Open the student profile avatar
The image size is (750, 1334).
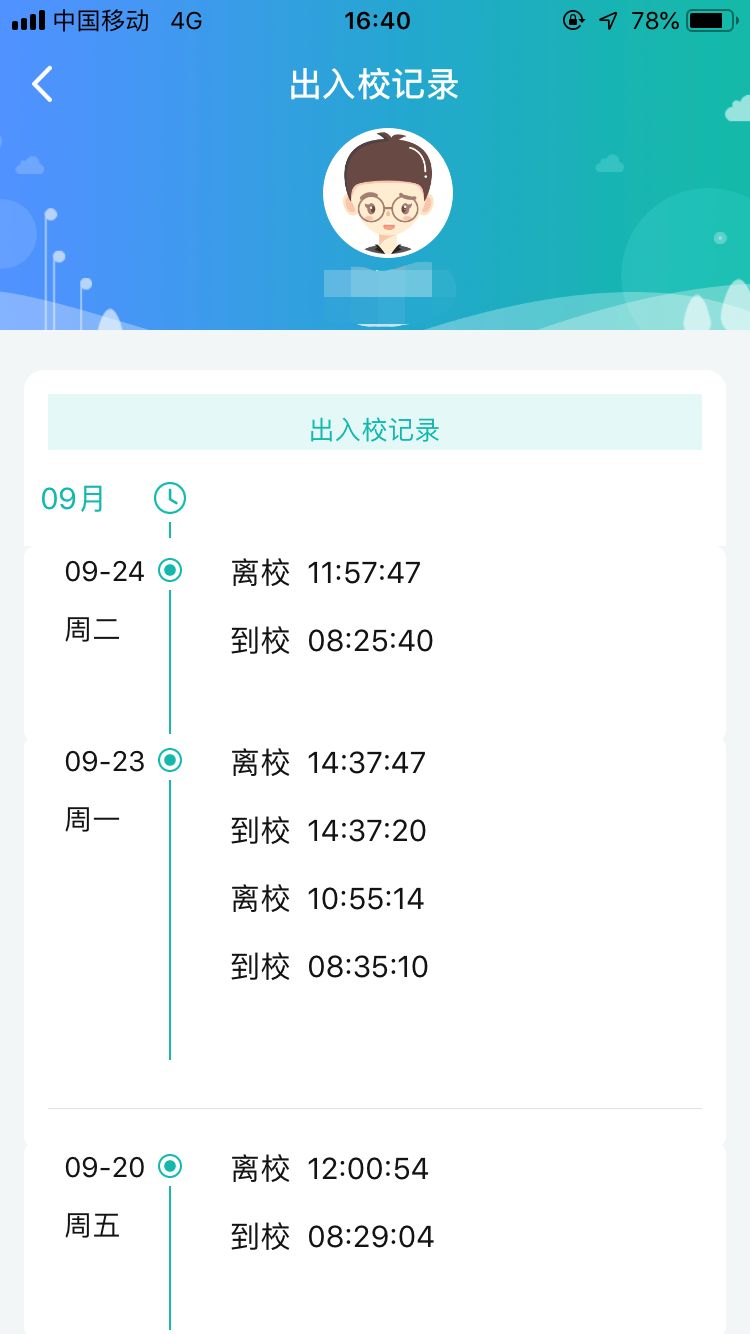point(388,193)
